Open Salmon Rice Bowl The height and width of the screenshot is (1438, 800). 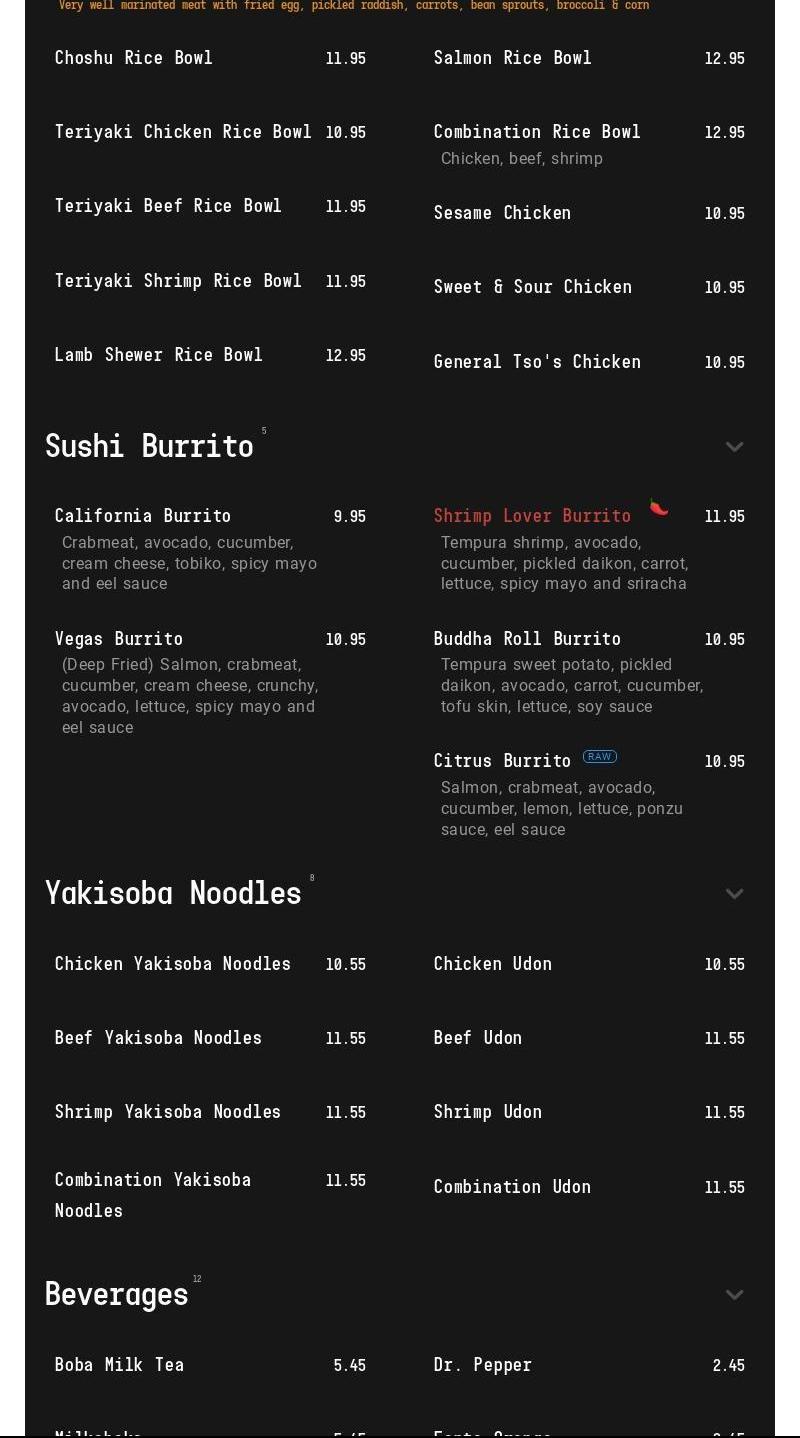click(512, 58)
